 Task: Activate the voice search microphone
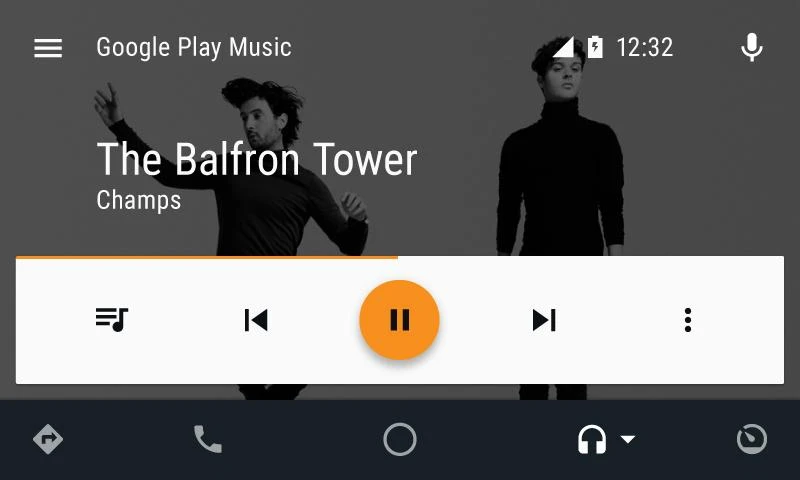[752, 48]
